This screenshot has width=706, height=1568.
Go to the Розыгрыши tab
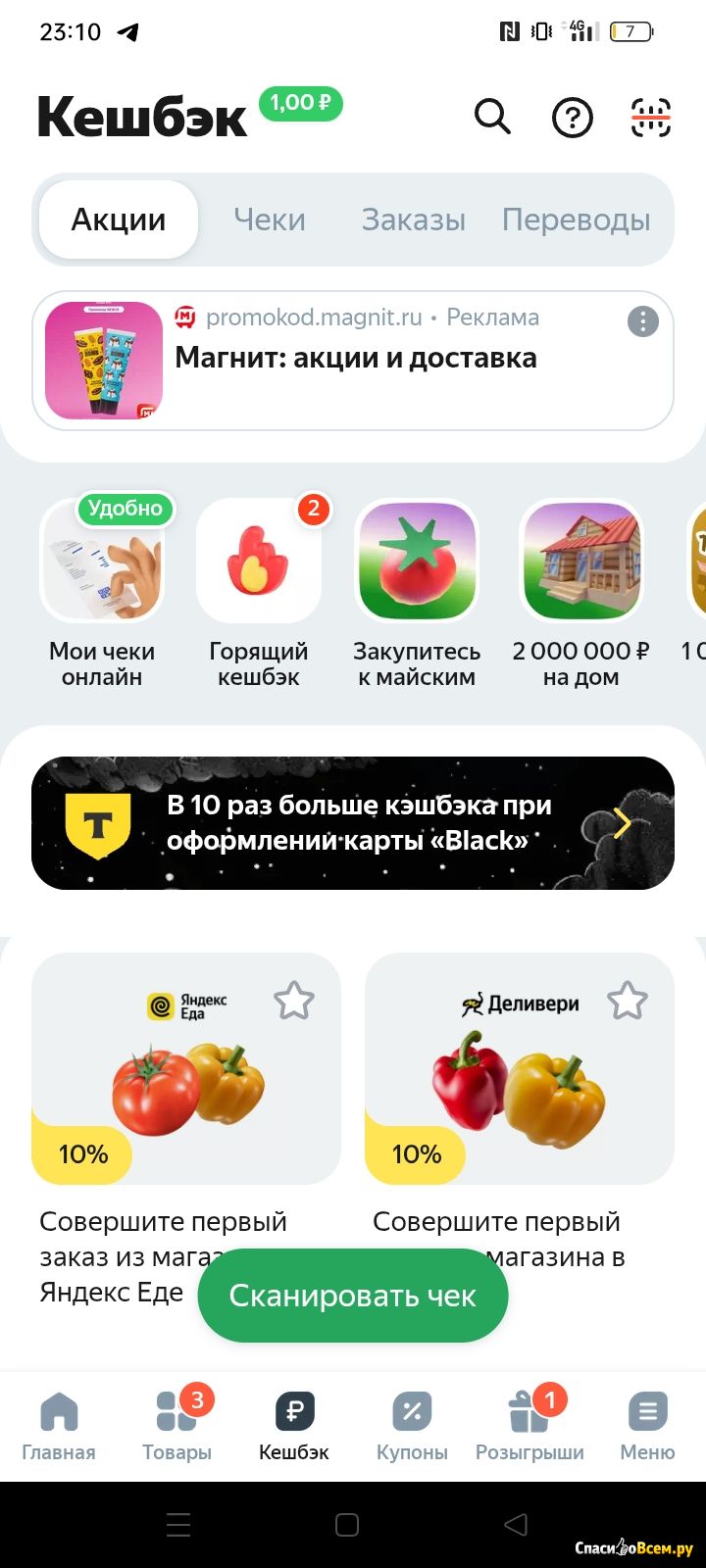[x=529, y=1426]
